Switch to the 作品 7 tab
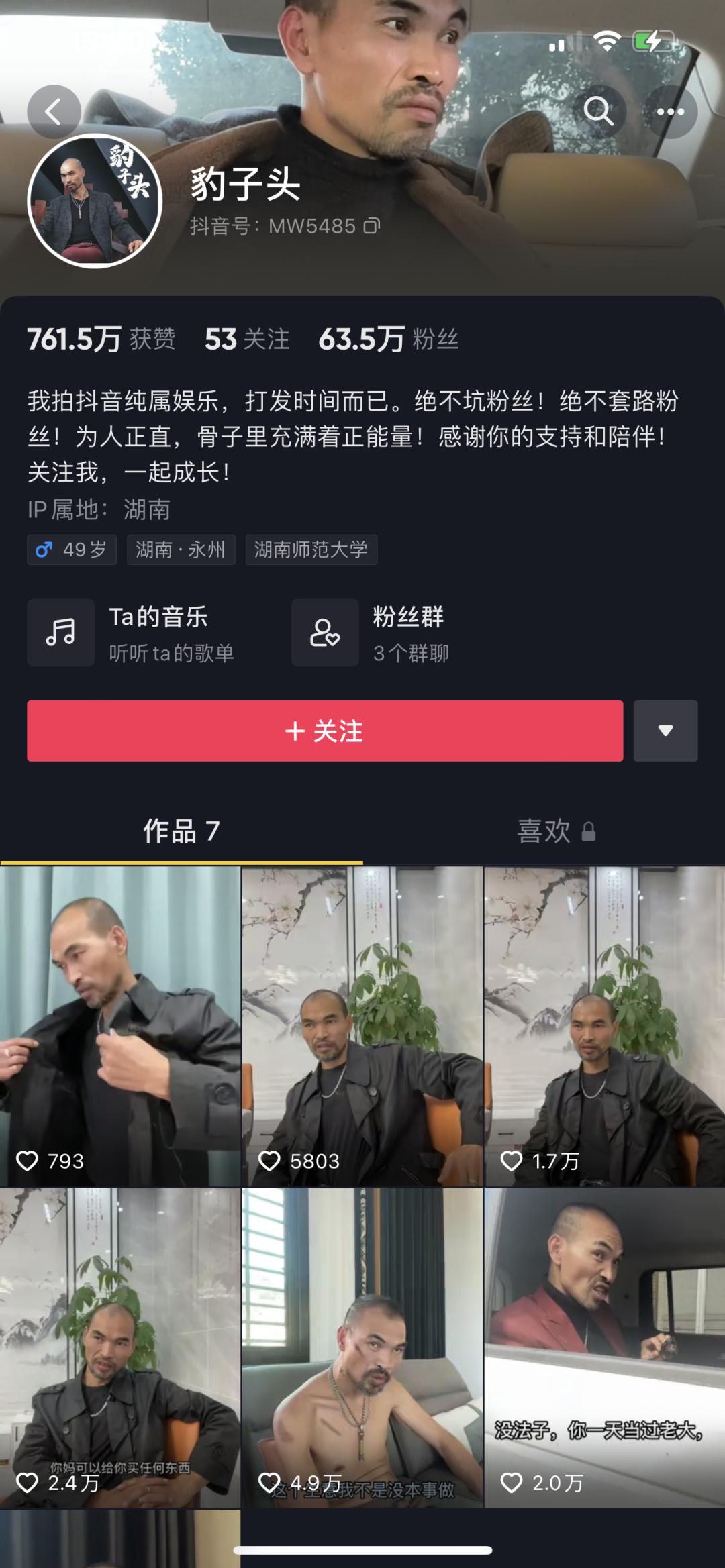The width and height of the screenshot is (725, 1568). pyautogui.click(x=181, y=831)
